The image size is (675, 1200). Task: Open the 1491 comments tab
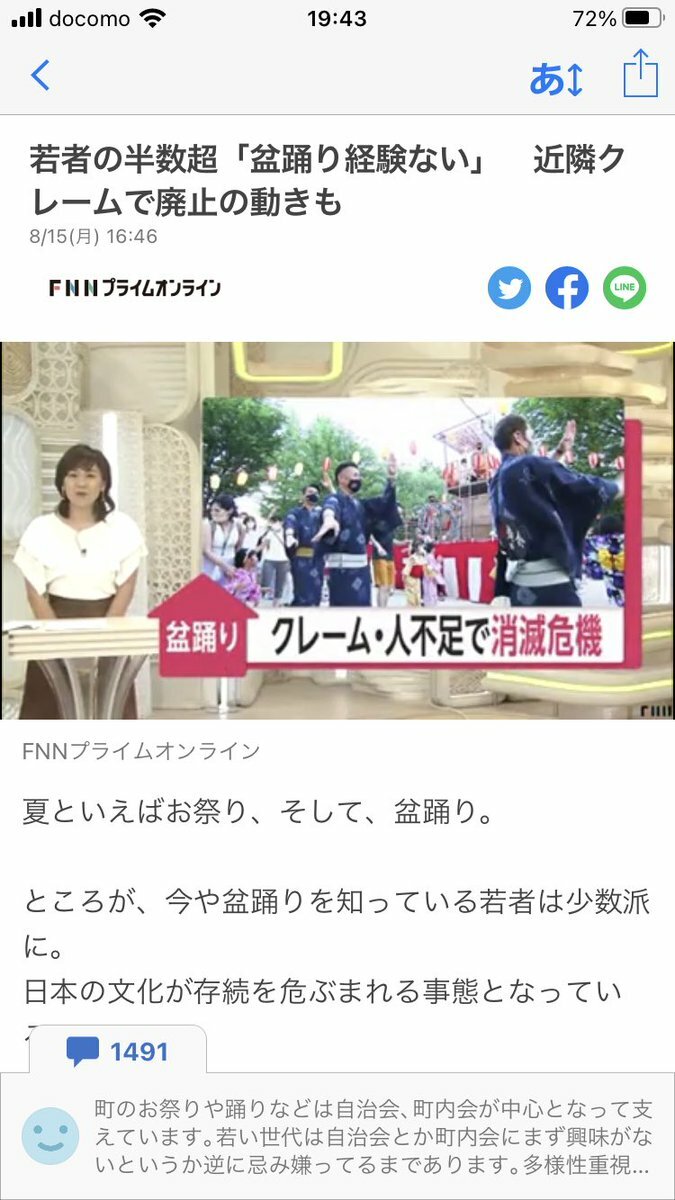click(117, 1051)
